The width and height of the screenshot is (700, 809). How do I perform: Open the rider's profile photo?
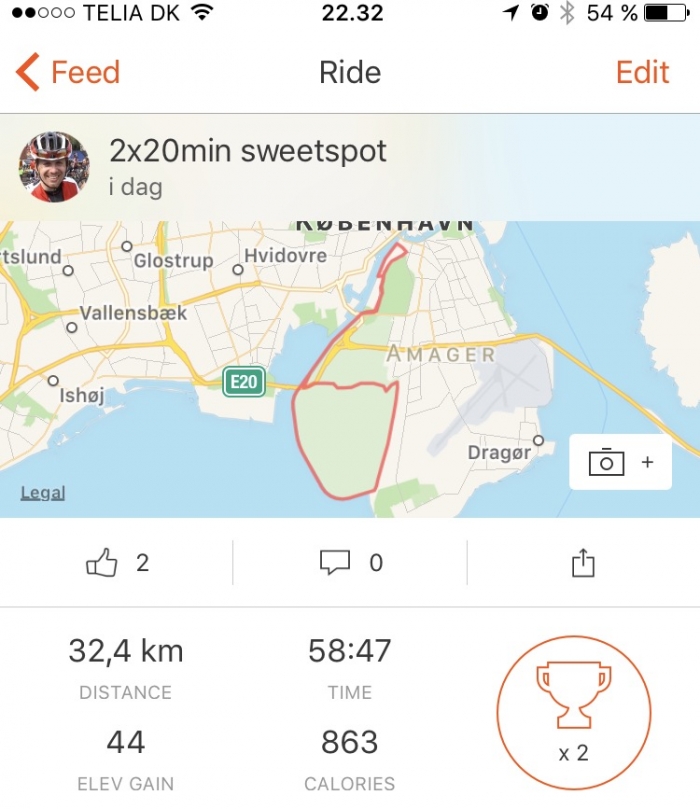[x=54, y=167]
